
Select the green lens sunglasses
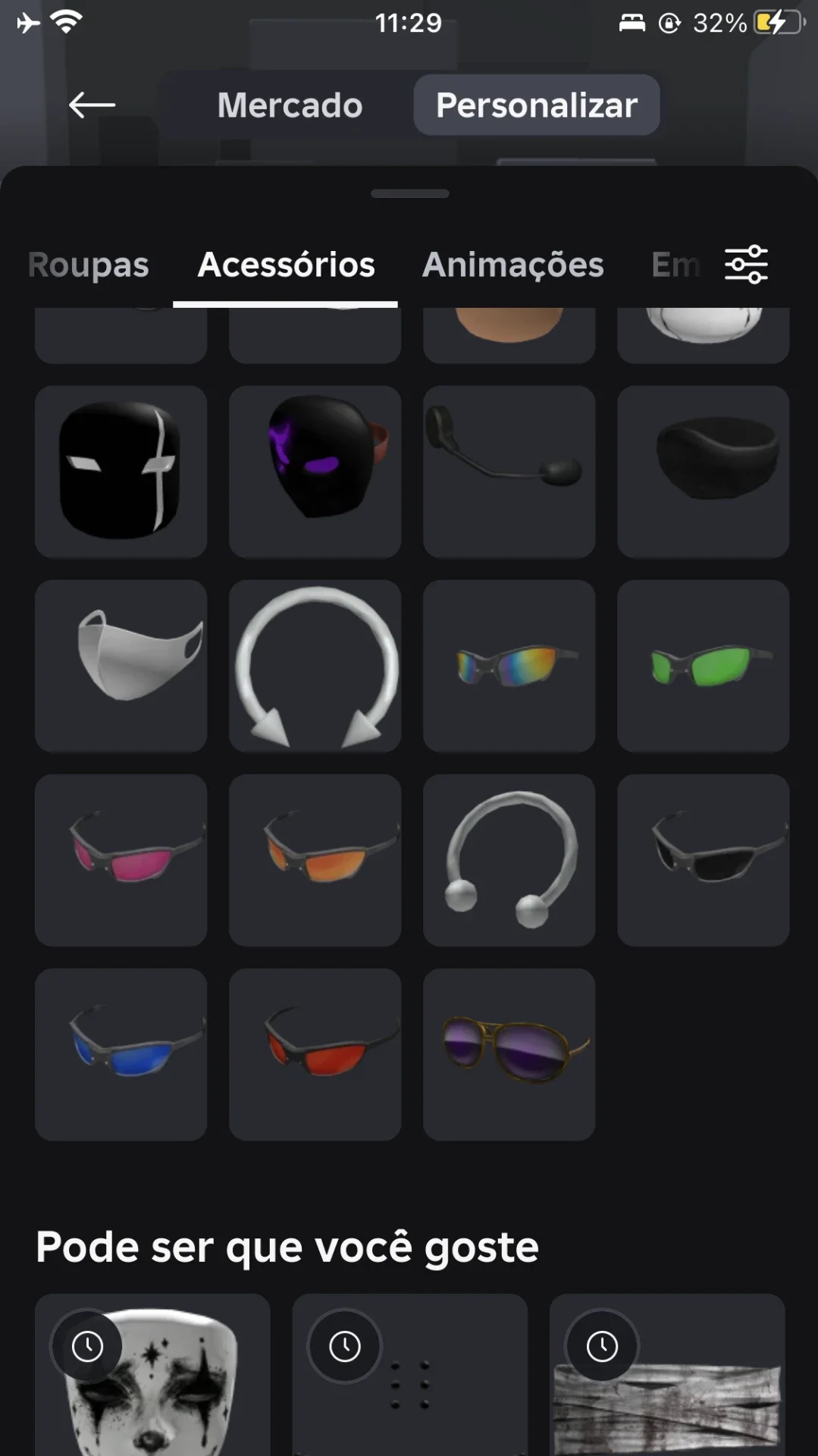(x=704, y=666)
